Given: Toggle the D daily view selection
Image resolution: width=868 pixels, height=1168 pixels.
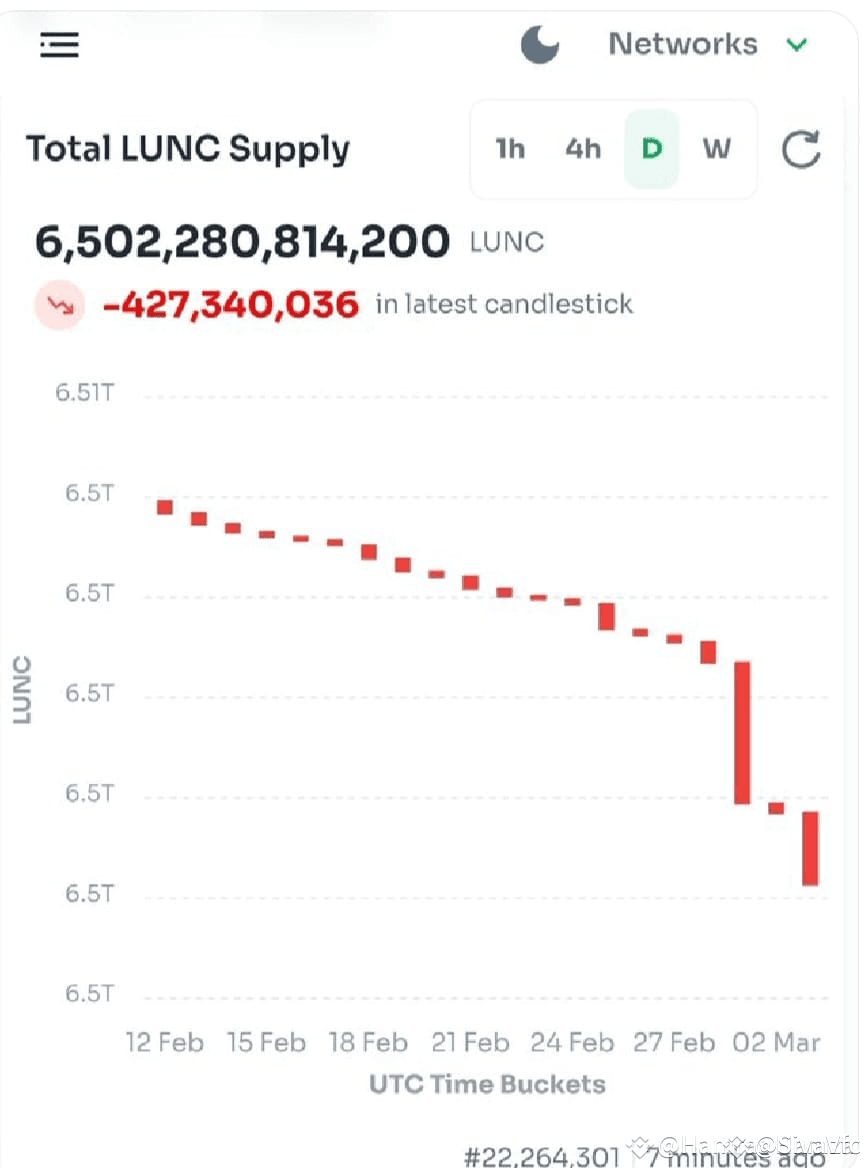Looking at the screenshot, I should click(651, 148).
